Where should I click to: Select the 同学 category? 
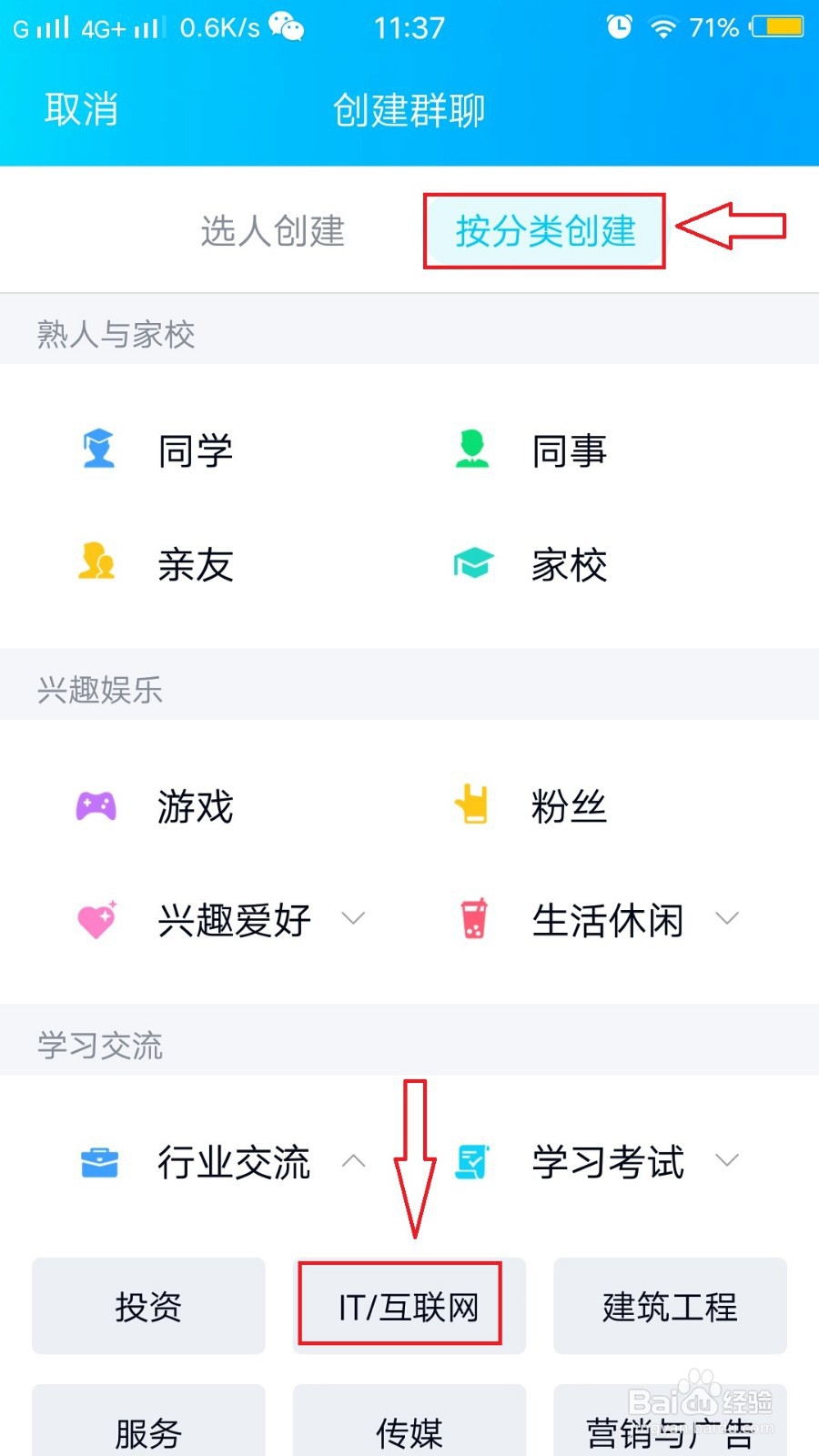[x=157, y=450]
